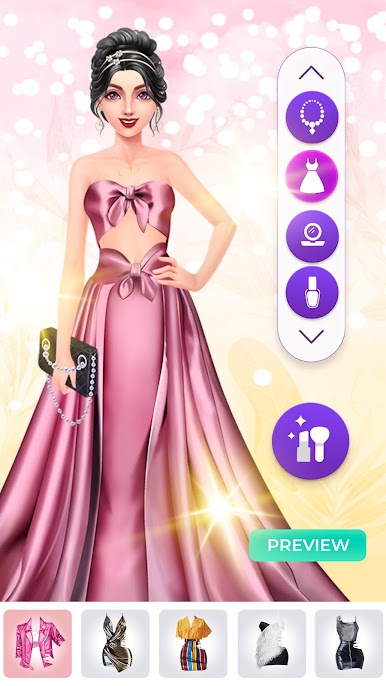Open the nail polish category
Screen dimensions: 386x686
(x=312, y=293)
